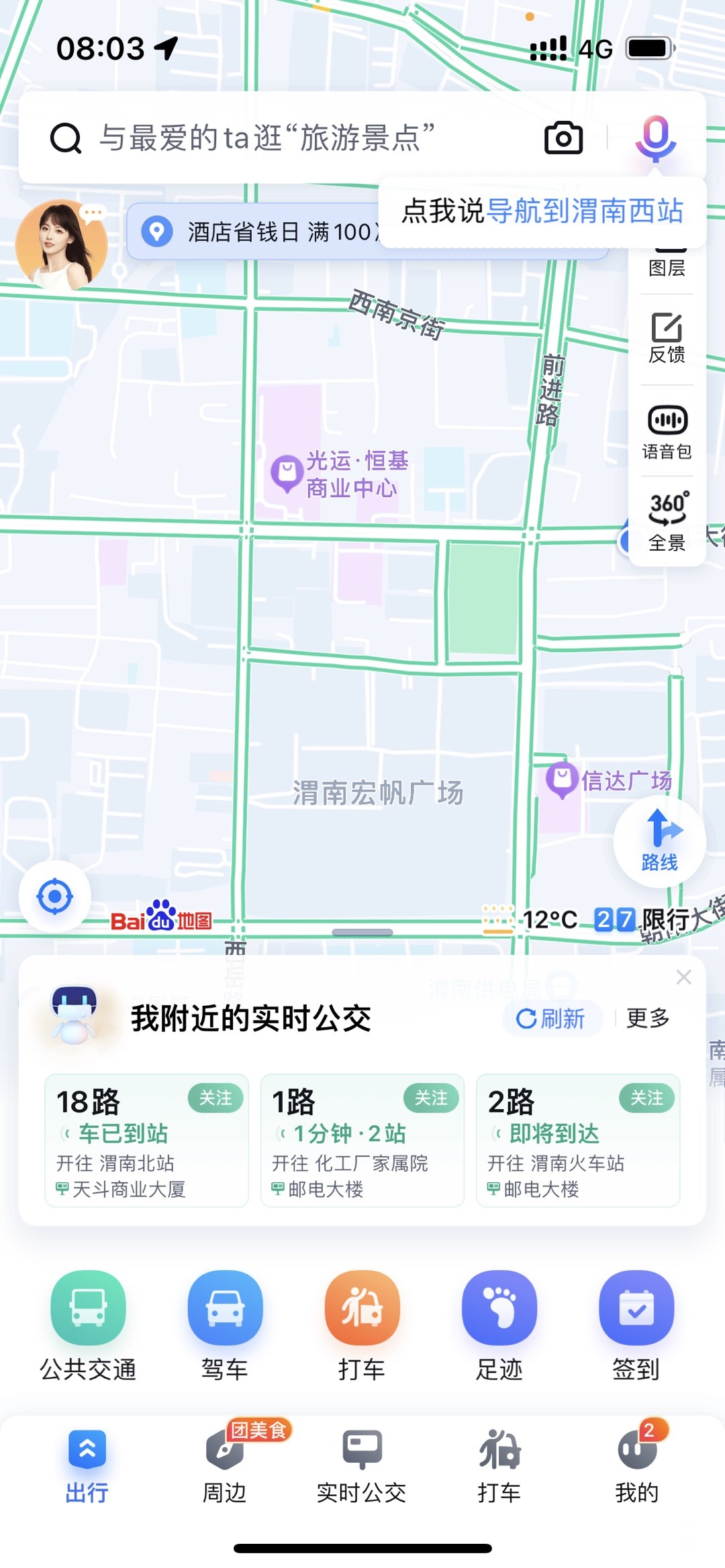View more (更多) real-time buses
Screen dimensions: 725x1568
pyautogui.click(x=648, y=1018)
